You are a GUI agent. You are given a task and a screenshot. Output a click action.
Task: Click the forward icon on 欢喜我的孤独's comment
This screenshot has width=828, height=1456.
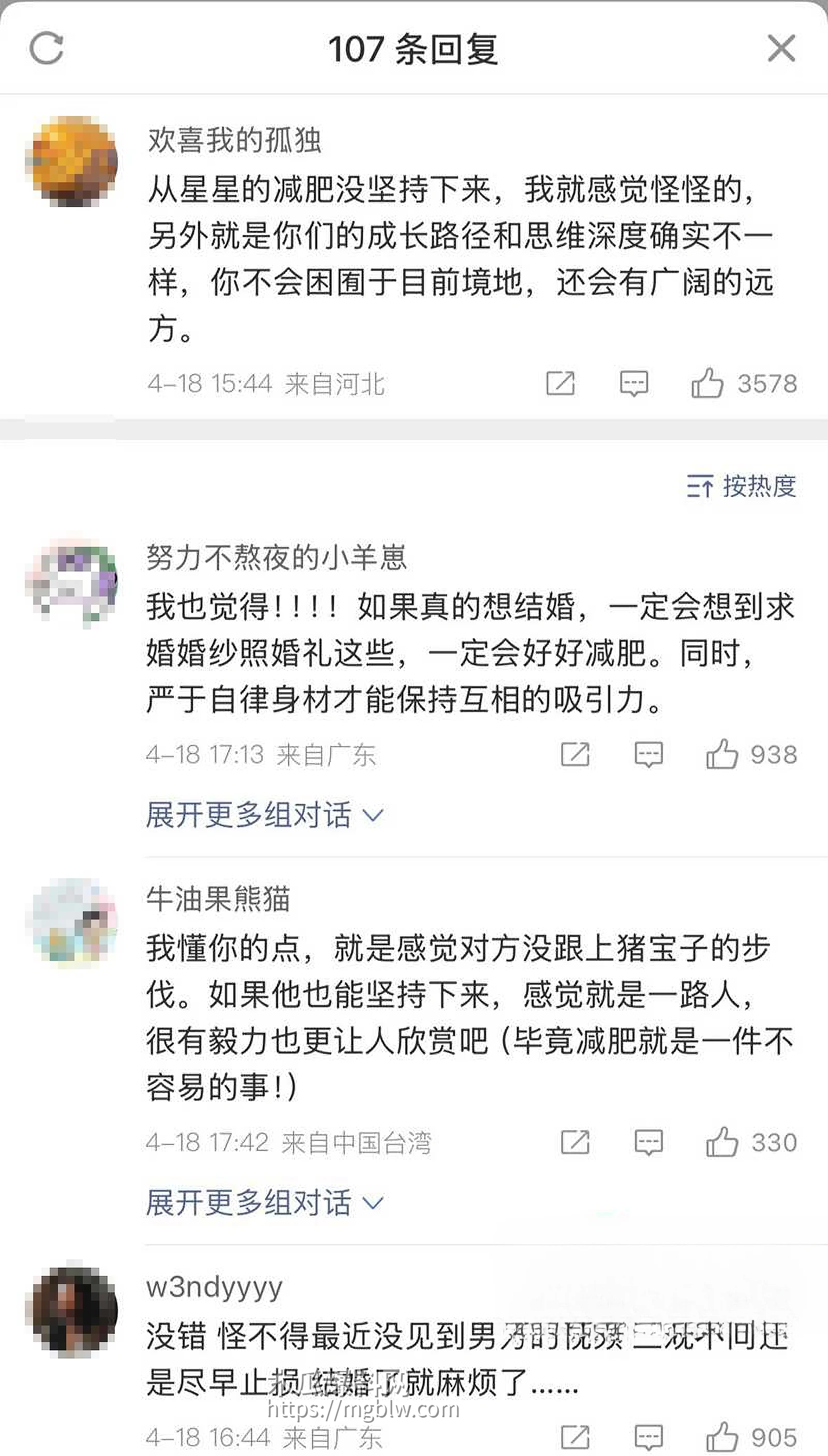coord(562,382)
